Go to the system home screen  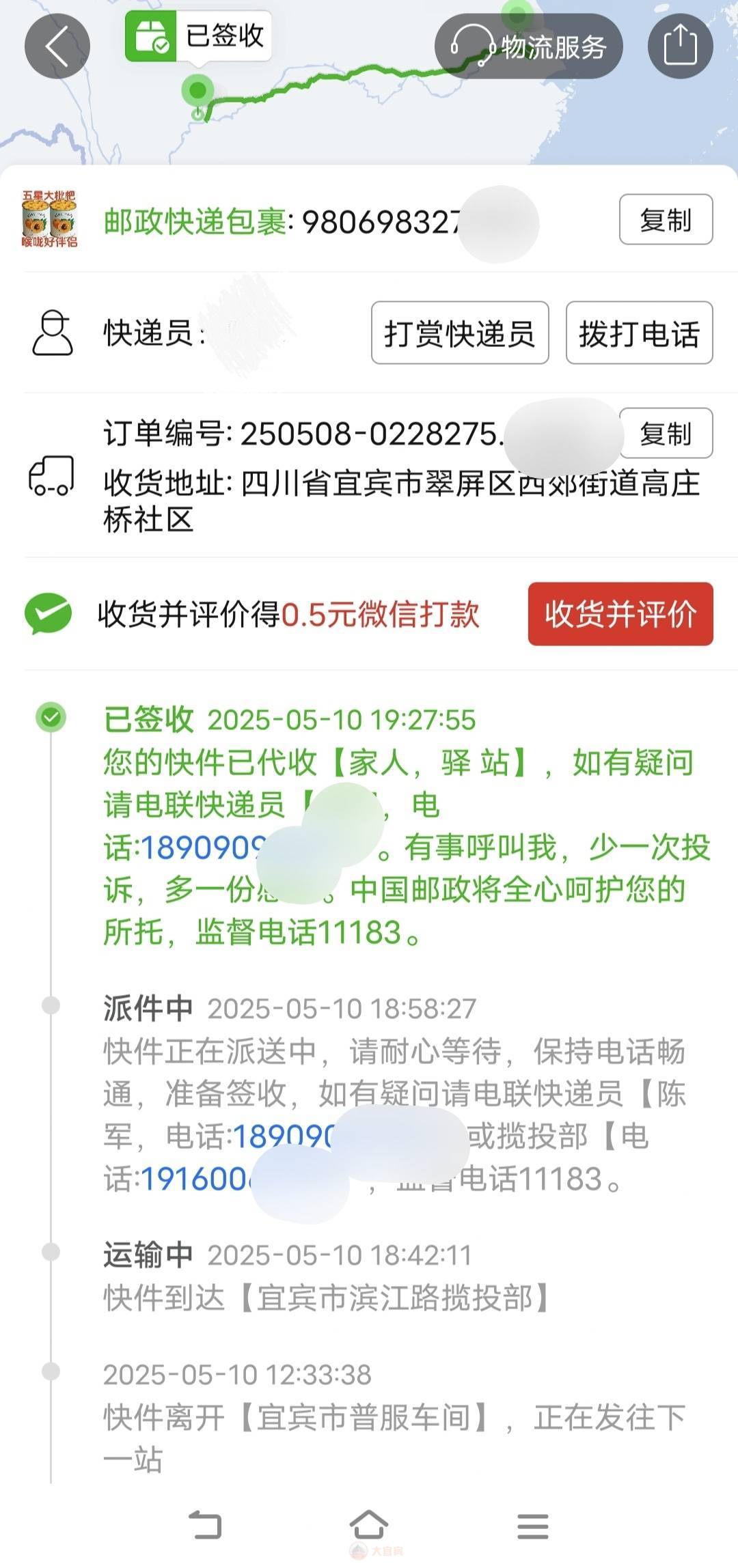369,1526
